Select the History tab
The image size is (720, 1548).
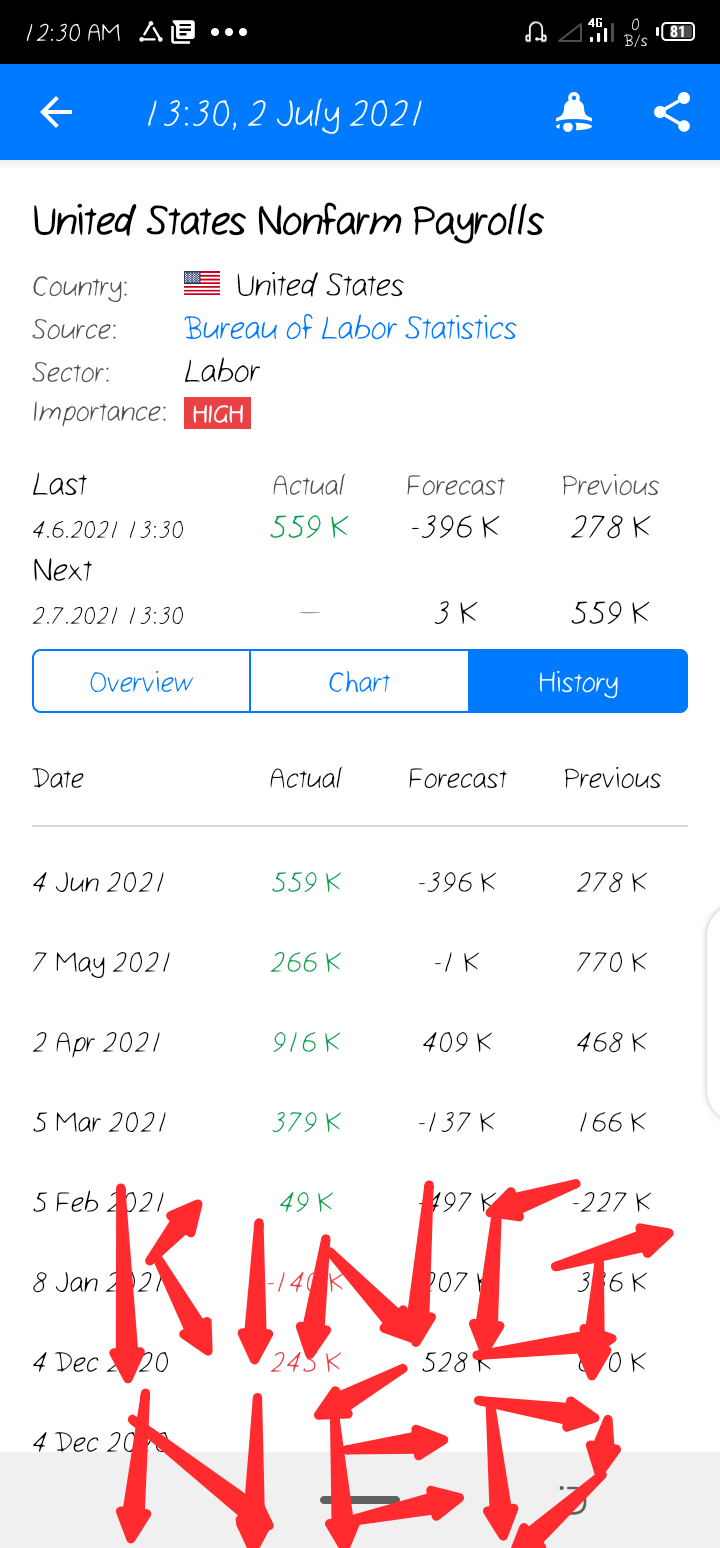coord(578,682)
